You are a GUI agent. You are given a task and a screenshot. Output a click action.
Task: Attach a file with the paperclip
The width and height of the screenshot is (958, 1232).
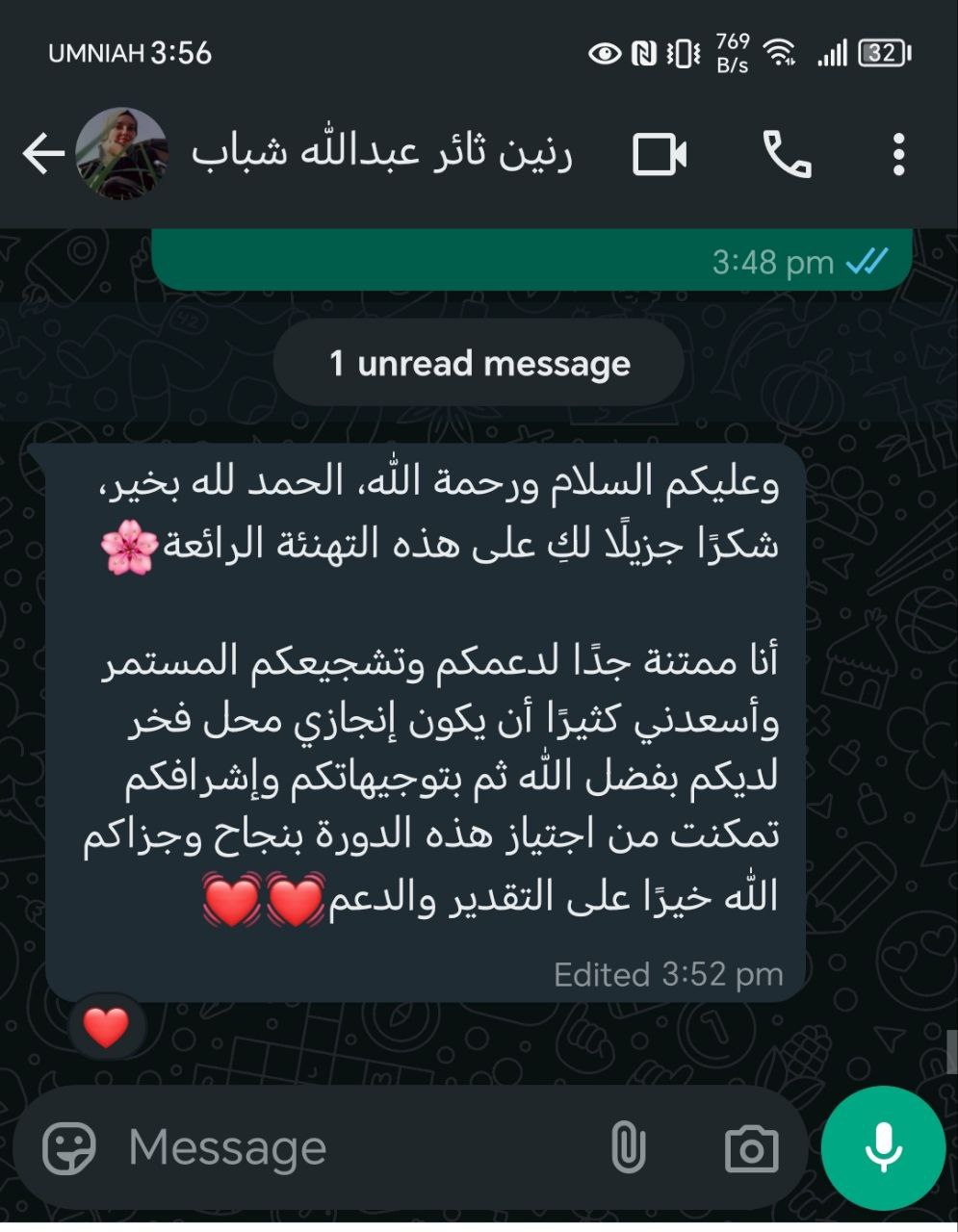(628, 1147)
